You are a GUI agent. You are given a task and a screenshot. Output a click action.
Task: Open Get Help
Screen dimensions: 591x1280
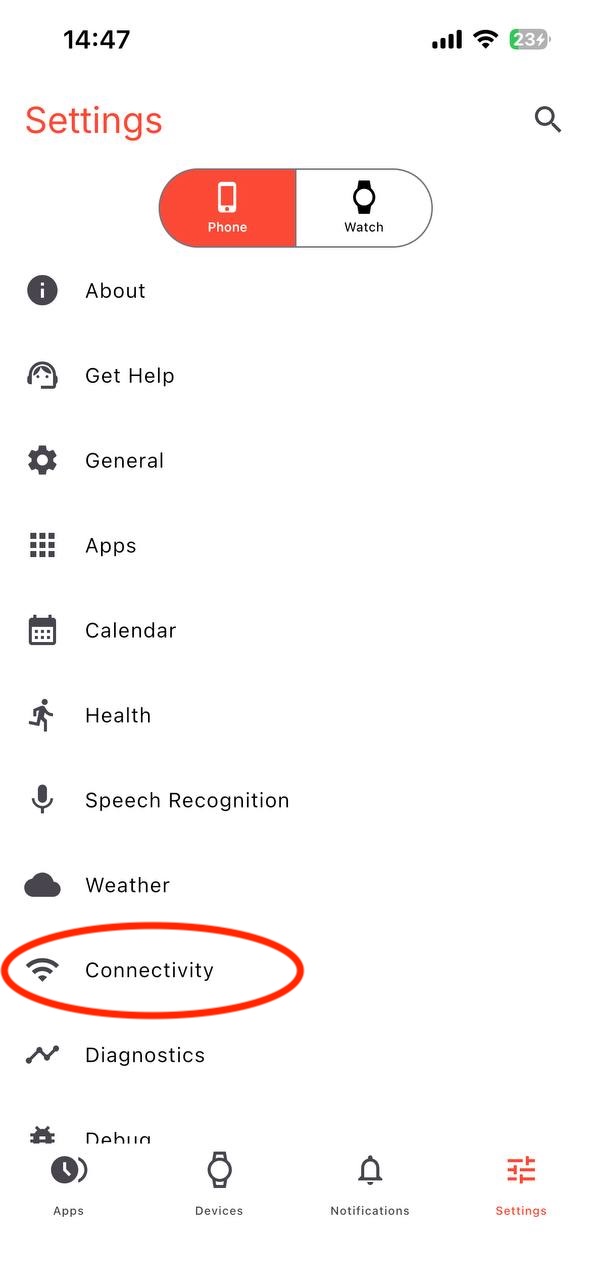(x=295, y=376)
